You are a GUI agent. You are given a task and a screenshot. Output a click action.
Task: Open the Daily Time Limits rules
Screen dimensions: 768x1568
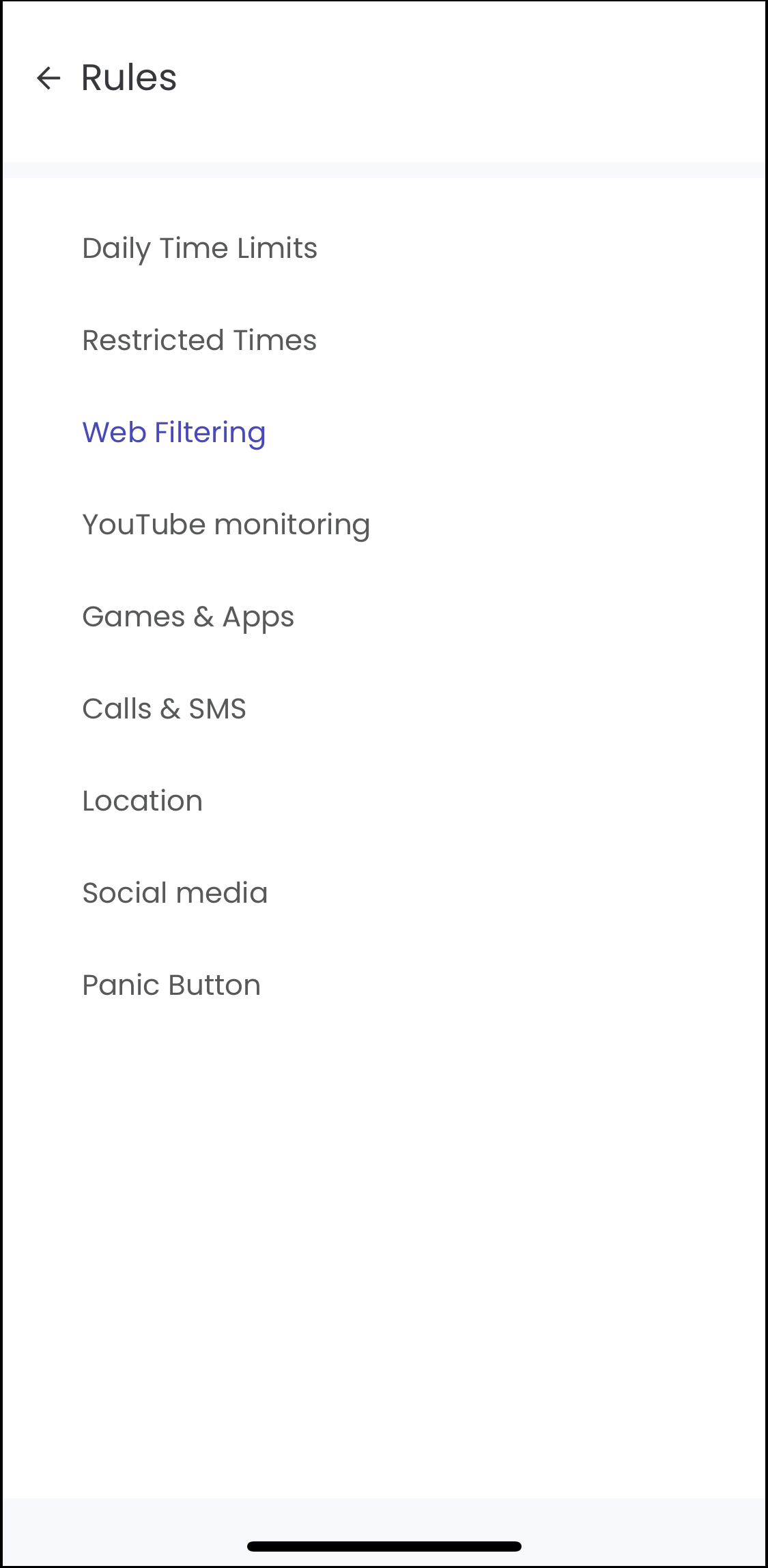tap(199, 248)
